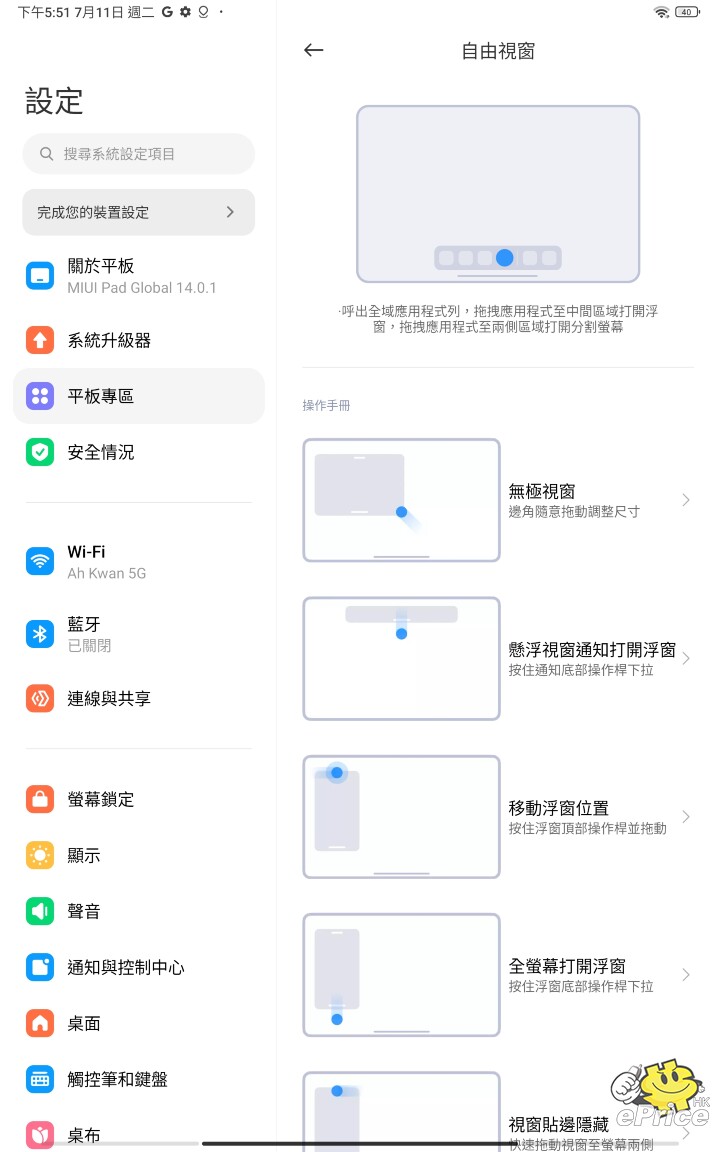Select the 螢幕鎖定 lock icon
Image resolution: width=720 pixels, height=1152 pixels.
pyautogui.click(x=39, y=799)
